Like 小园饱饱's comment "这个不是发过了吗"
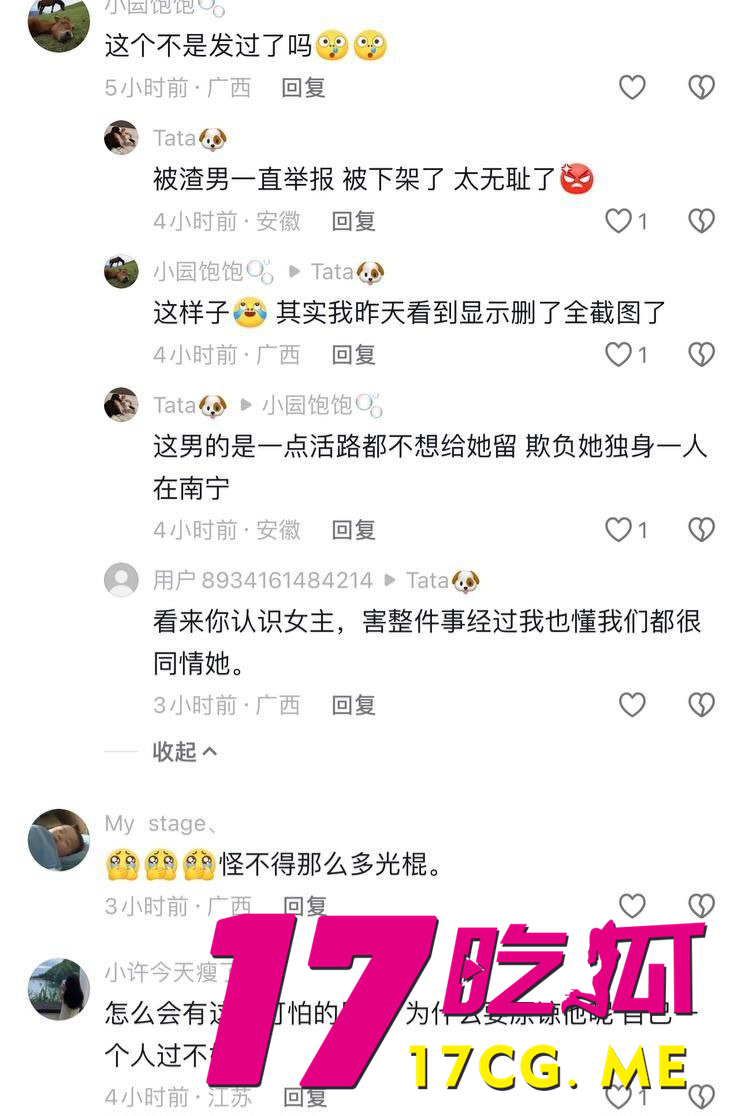 coord(632,88)
